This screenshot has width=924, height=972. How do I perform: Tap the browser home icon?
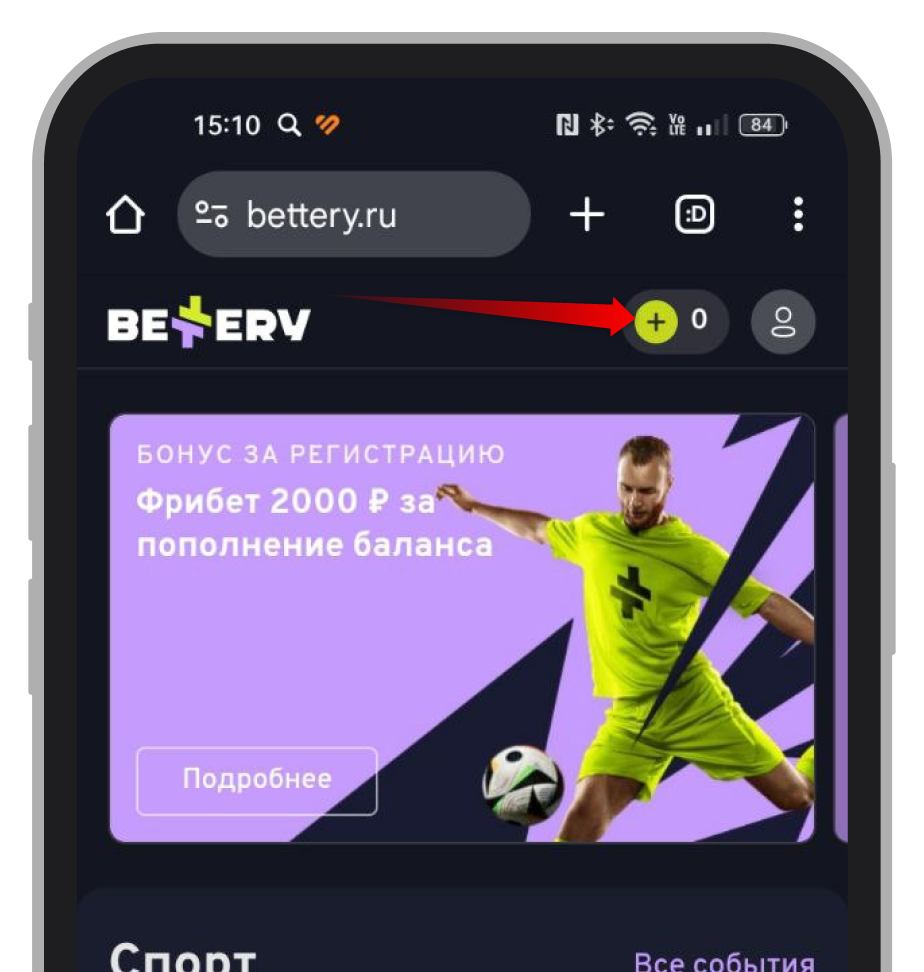(x=126, y=215)
